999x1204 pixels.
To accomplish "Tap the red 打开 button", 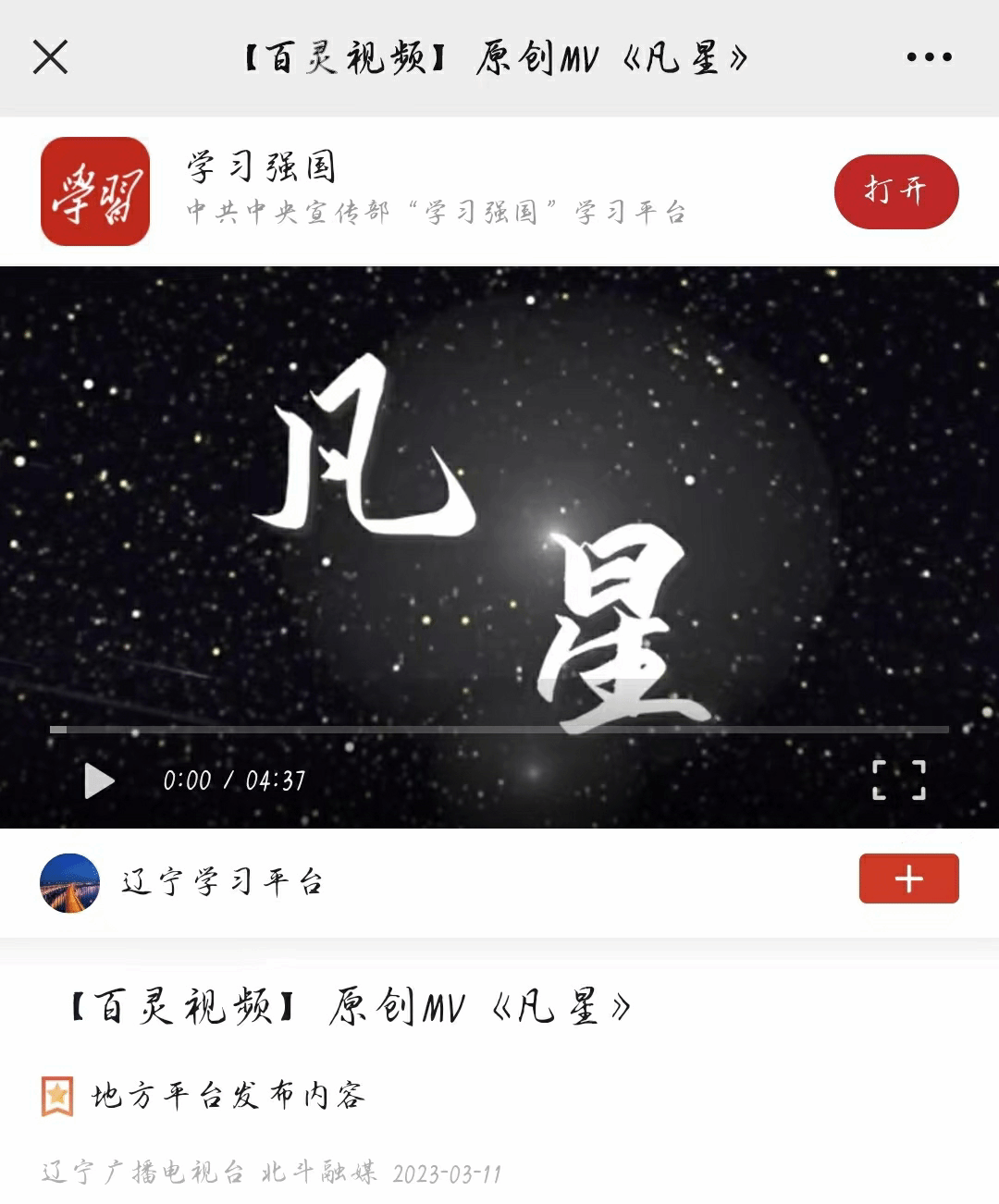I will click(895, 191).
